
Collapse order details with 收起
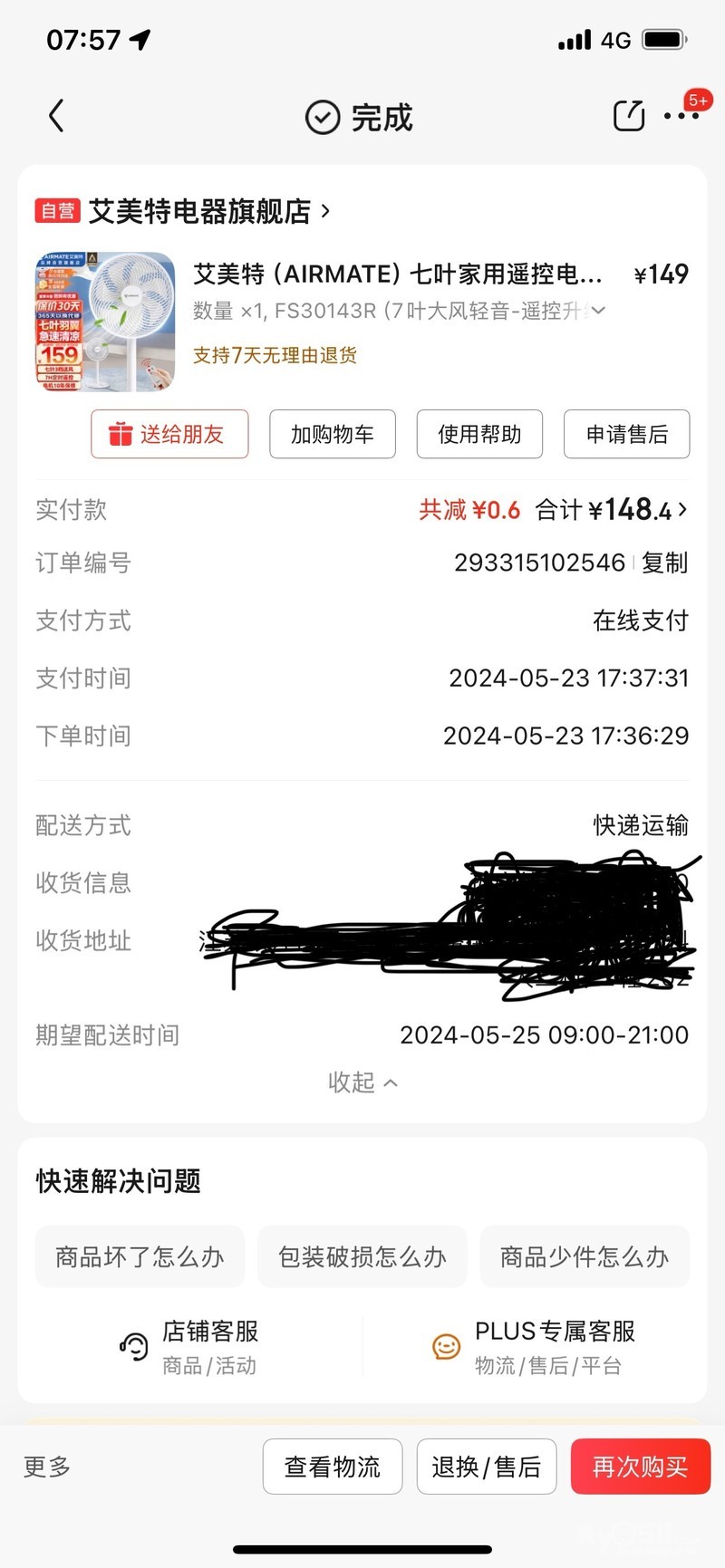click(362, 1082)
